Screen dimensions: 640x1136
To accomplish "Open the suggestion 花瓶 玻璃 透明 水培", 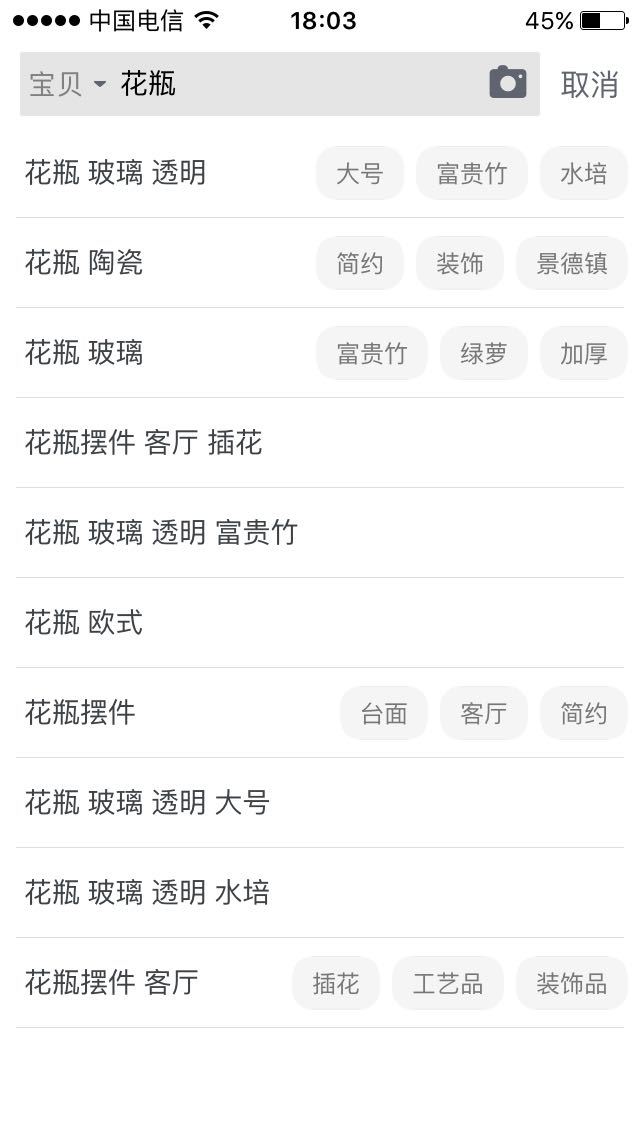I will point(147,893).
